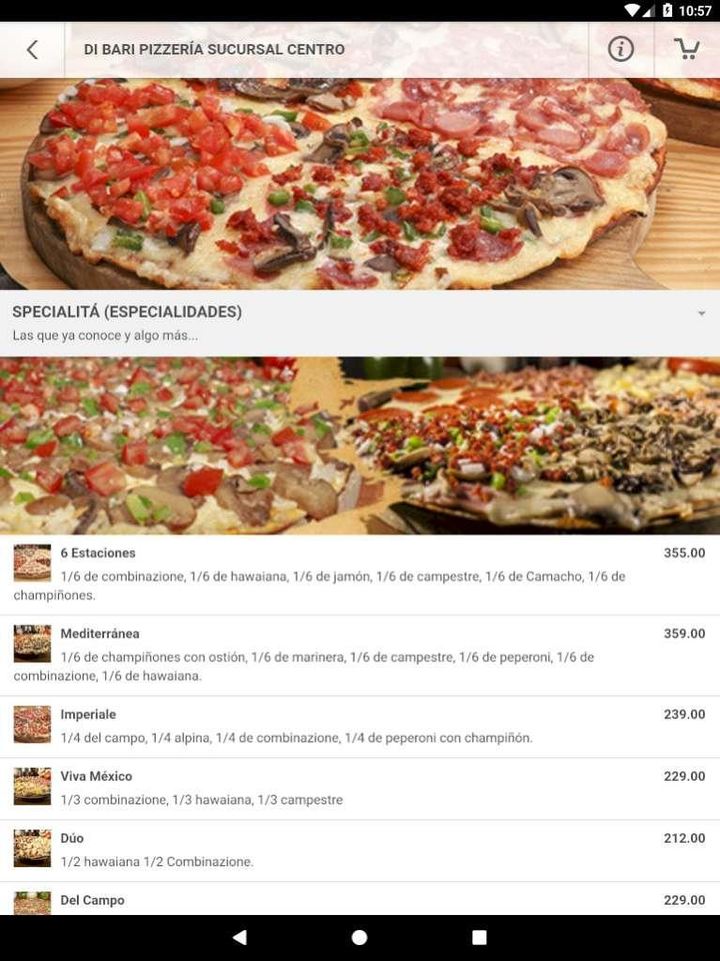Viewport: 720px width, 961px height.
Task: Tap the 6 Estaciones pizza thumbnail
Action: pos(31,564)
